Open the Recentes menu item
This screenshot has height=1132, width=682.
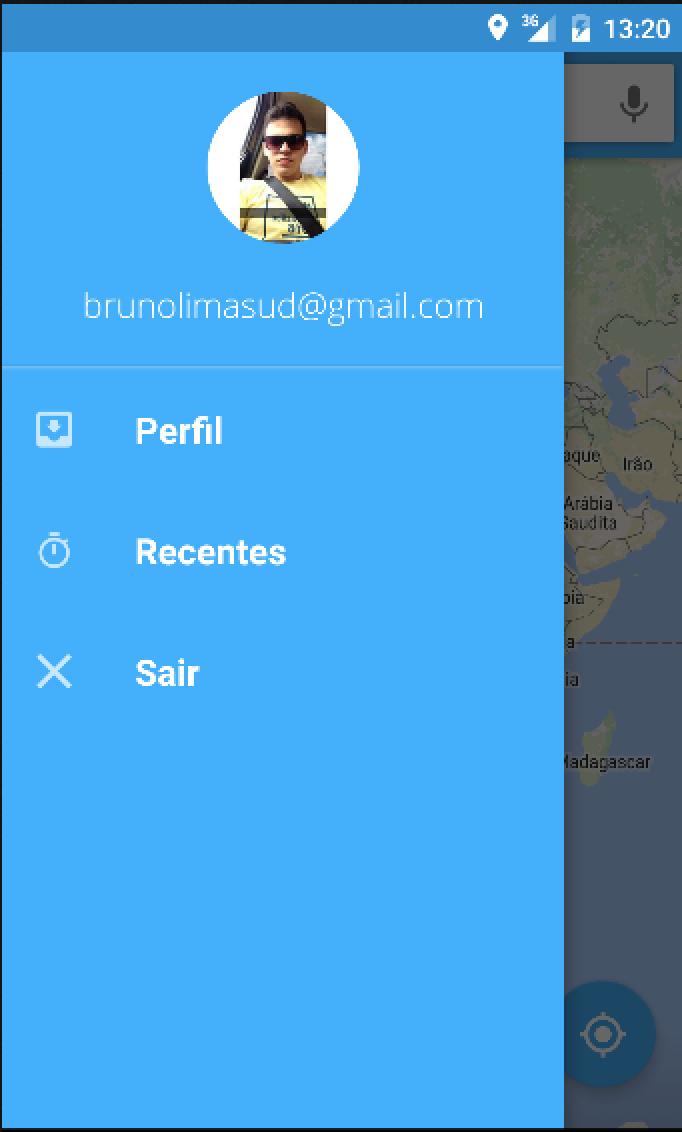(x=210, y=552)
